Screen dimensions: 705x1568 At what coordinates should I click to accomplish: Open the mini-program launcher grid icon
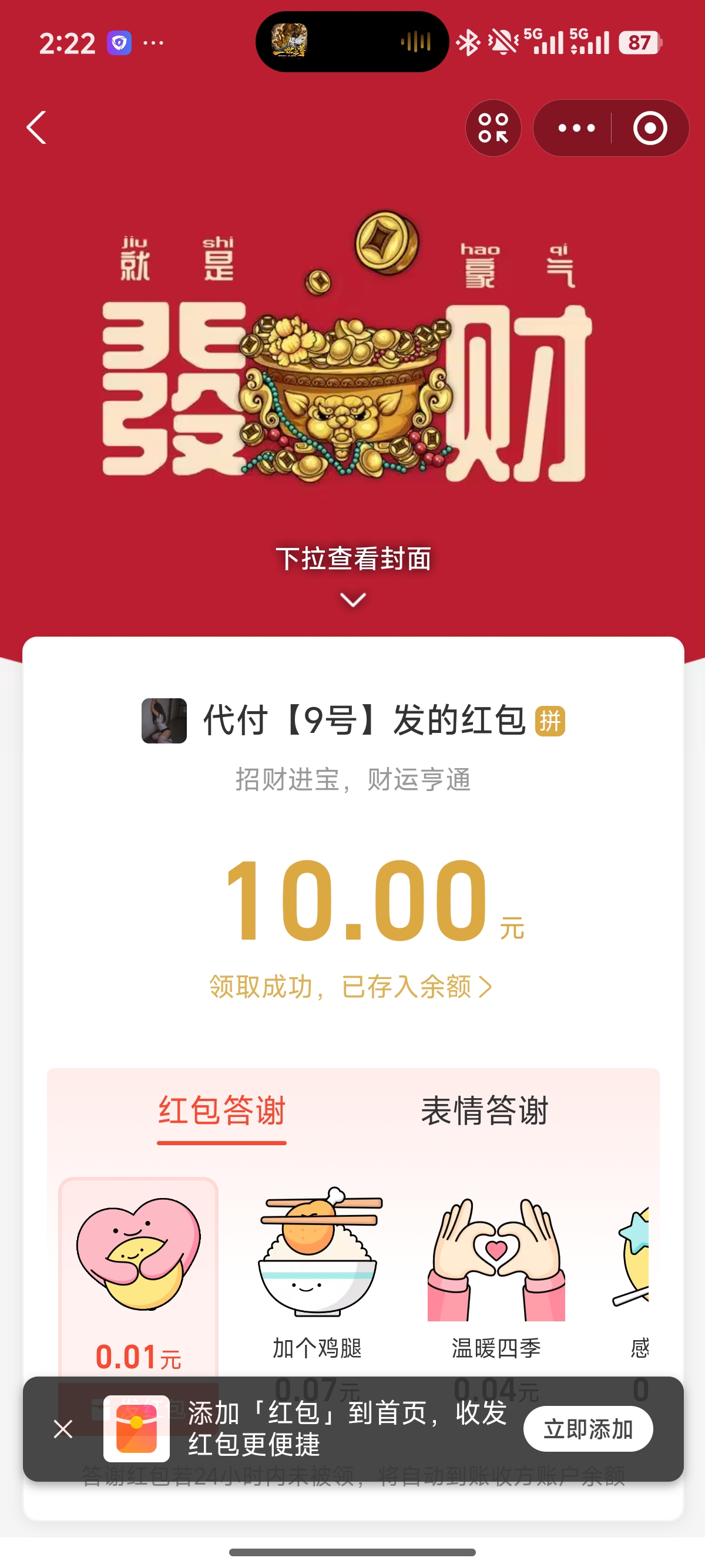(492, 128)
